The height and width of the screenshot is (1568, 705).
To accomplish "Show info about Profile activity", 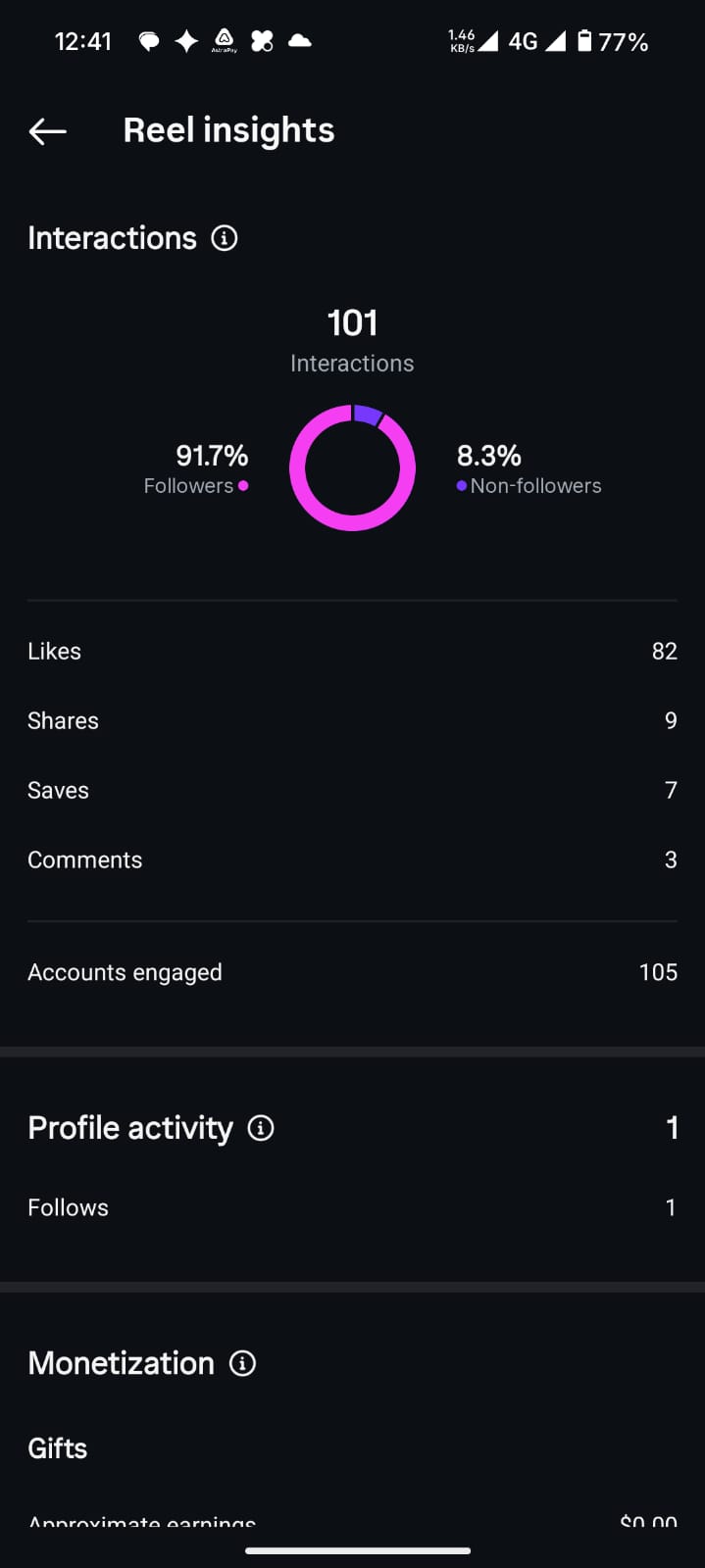I will tap(261, 1128).
